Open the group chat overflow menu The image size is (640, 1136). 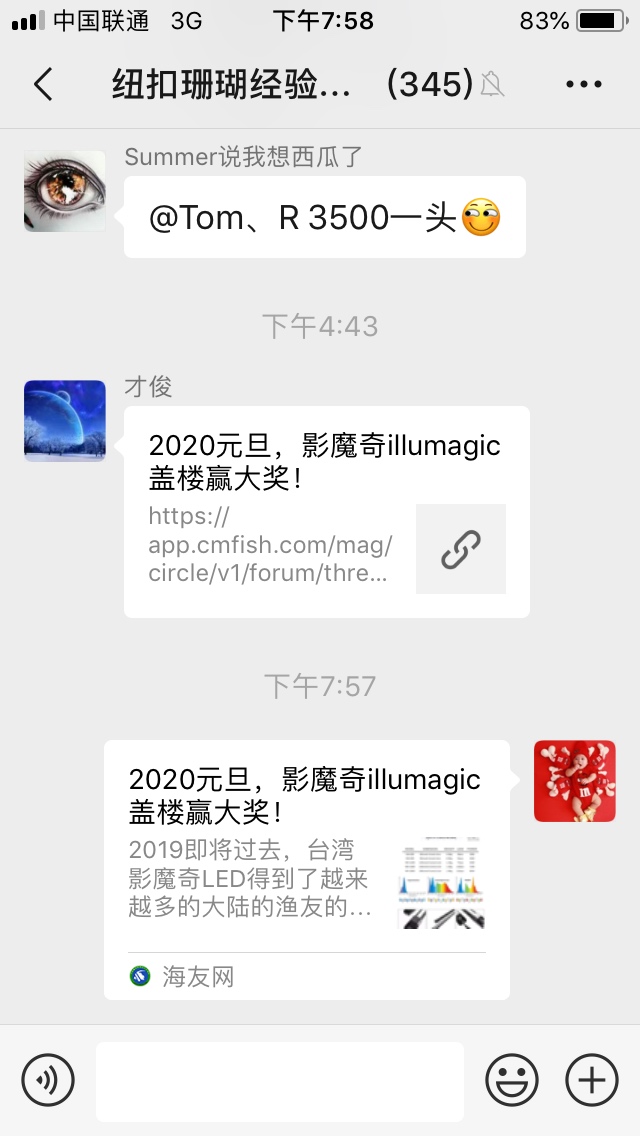(584, 85)
